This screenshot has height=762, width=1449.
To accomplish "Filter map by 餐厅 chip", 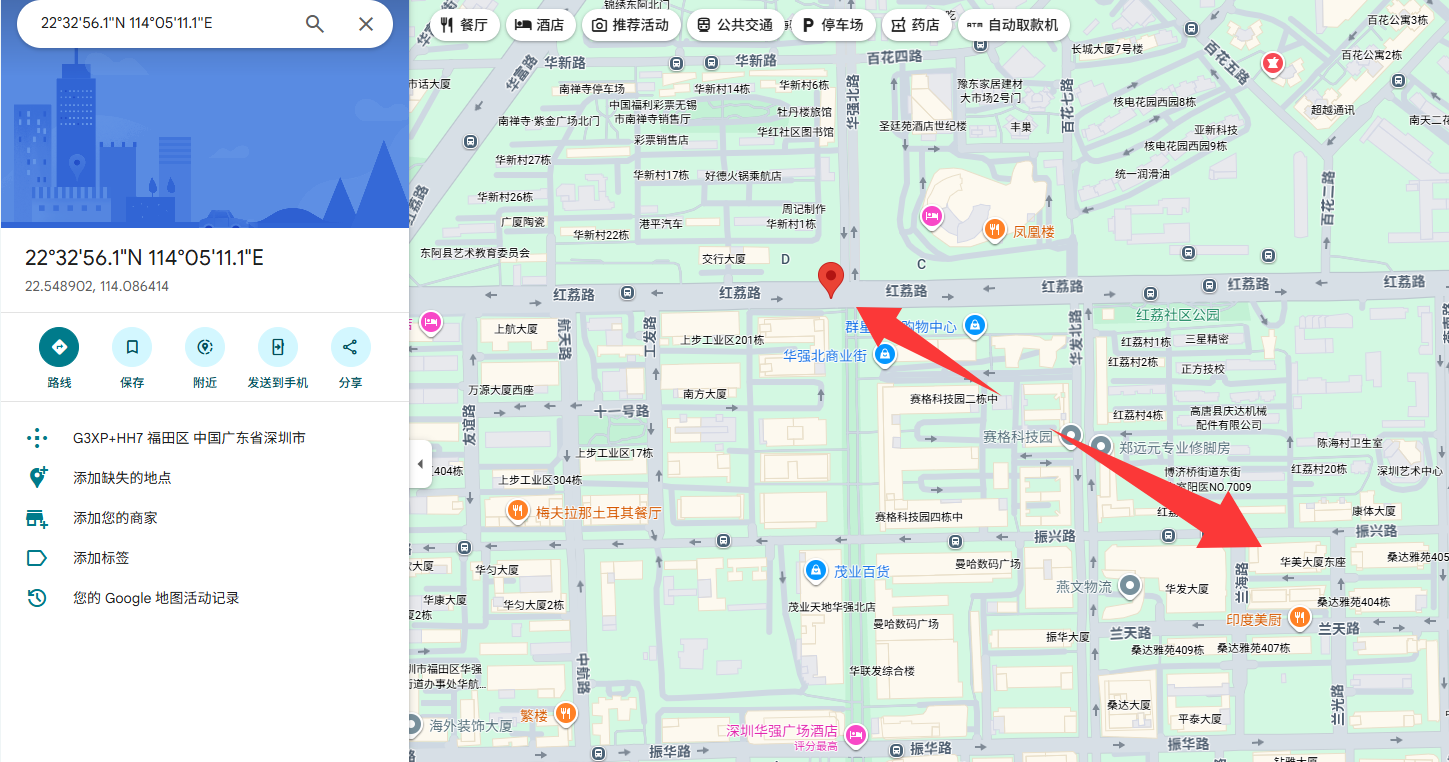I will click(464, 25).
